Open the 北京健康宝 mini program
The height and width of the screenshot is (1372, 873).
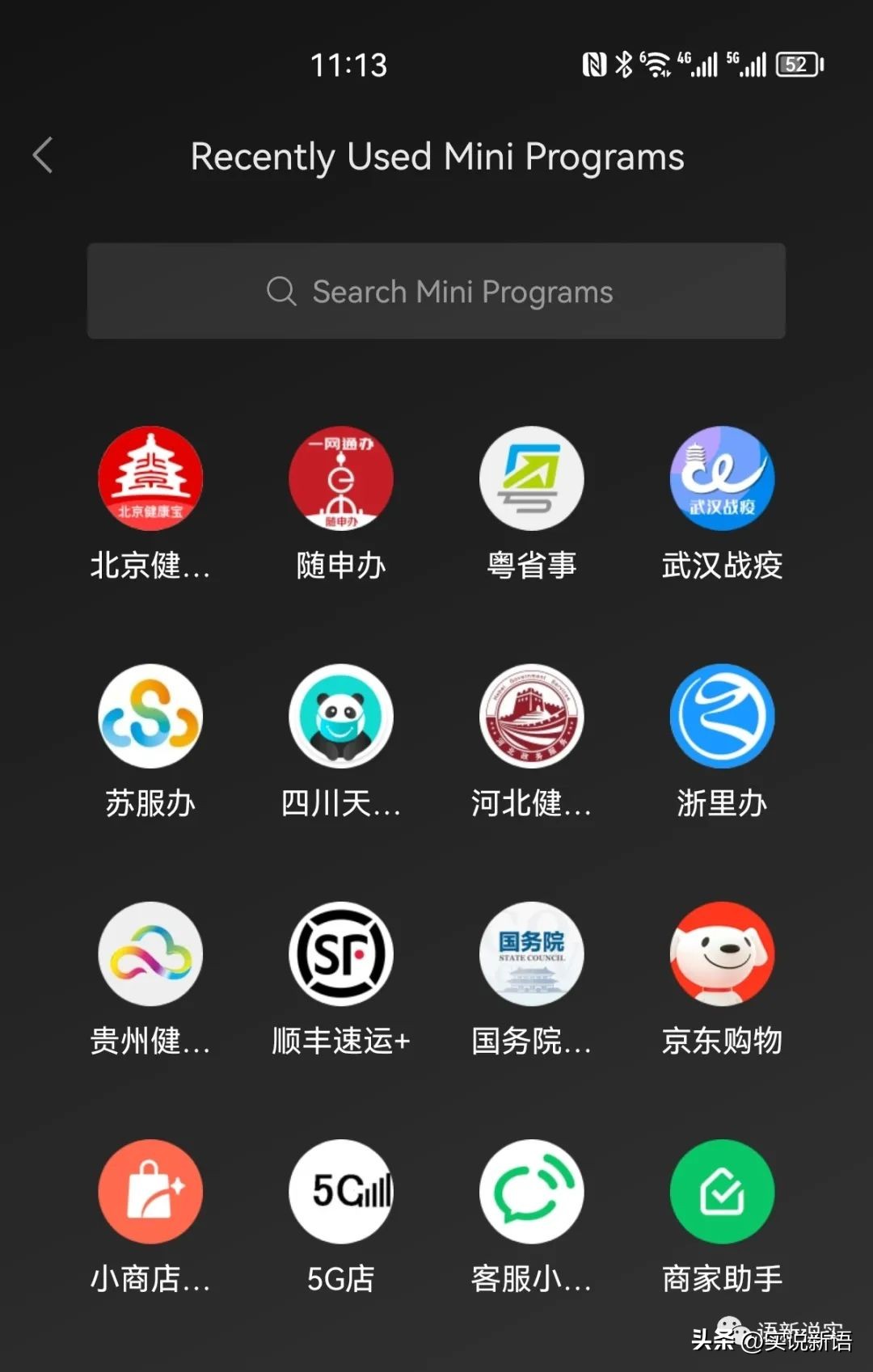(x=150, y=478)
